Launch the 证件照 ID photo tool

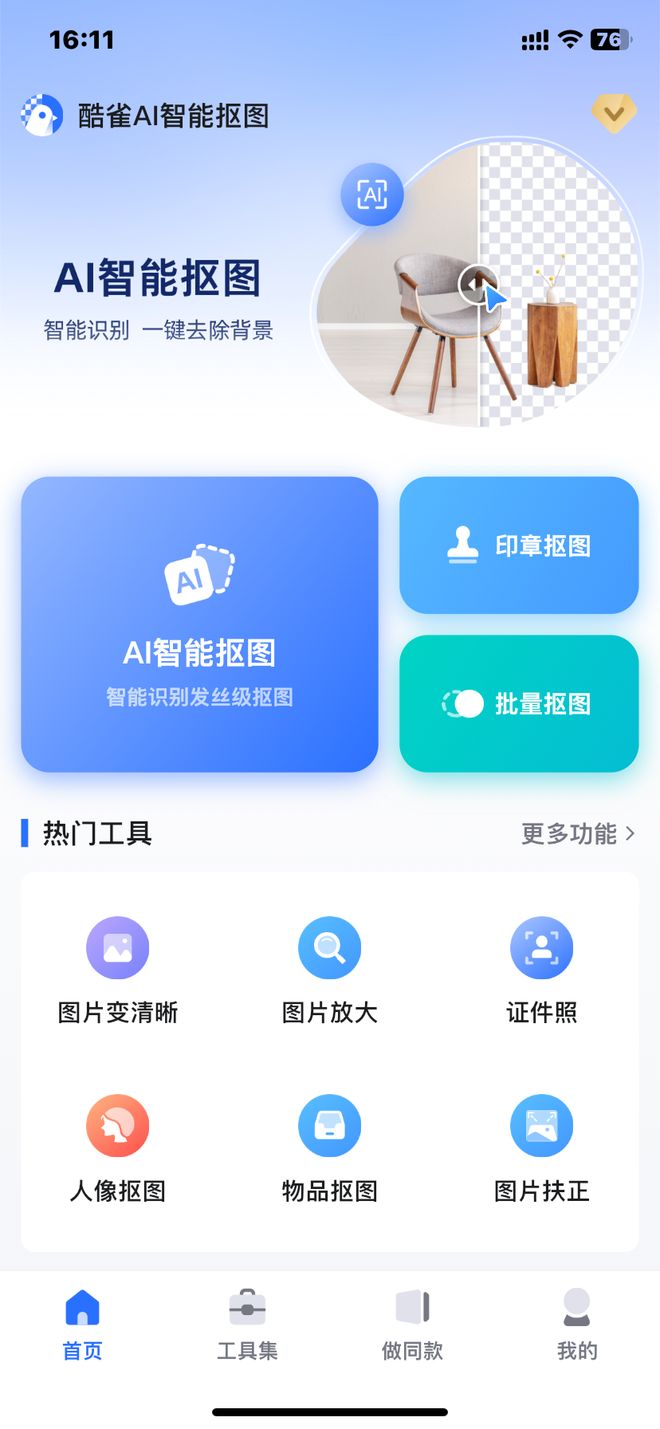(541, 968)
